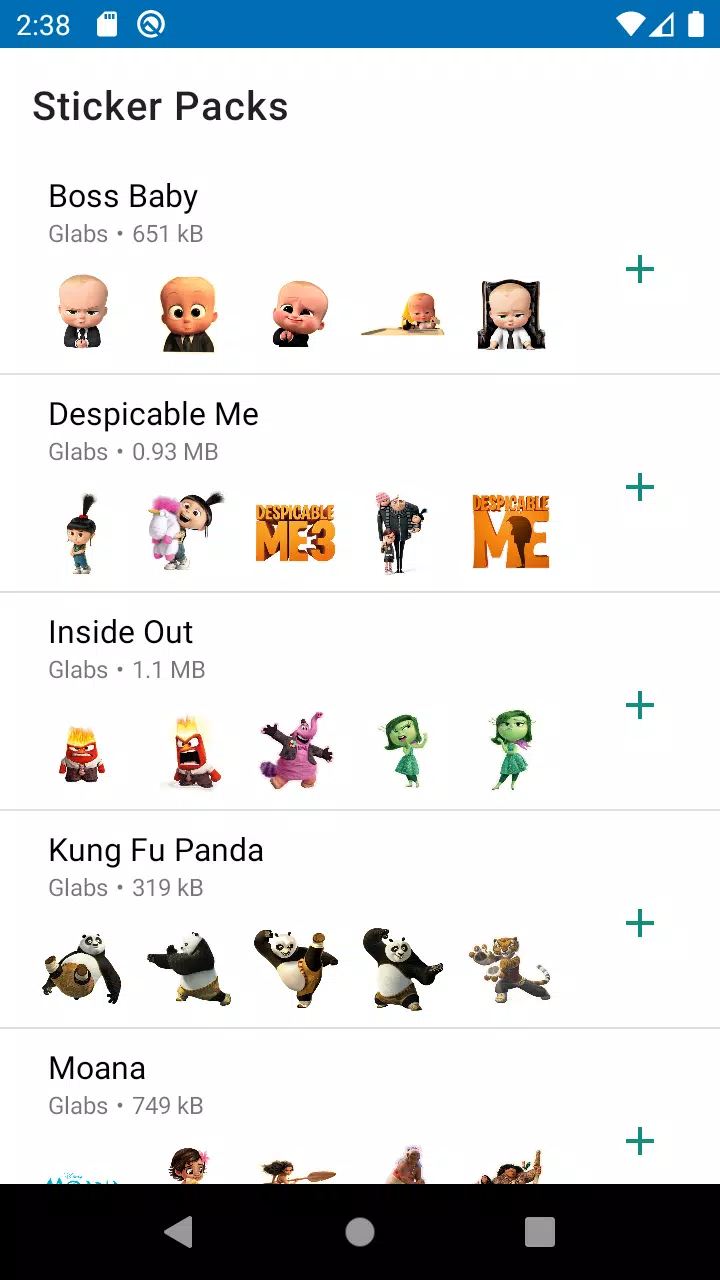Viewport: 720px width, 1280px height.
Task: Select the Master Tigress sticker
Action: [x=510, y=968]
